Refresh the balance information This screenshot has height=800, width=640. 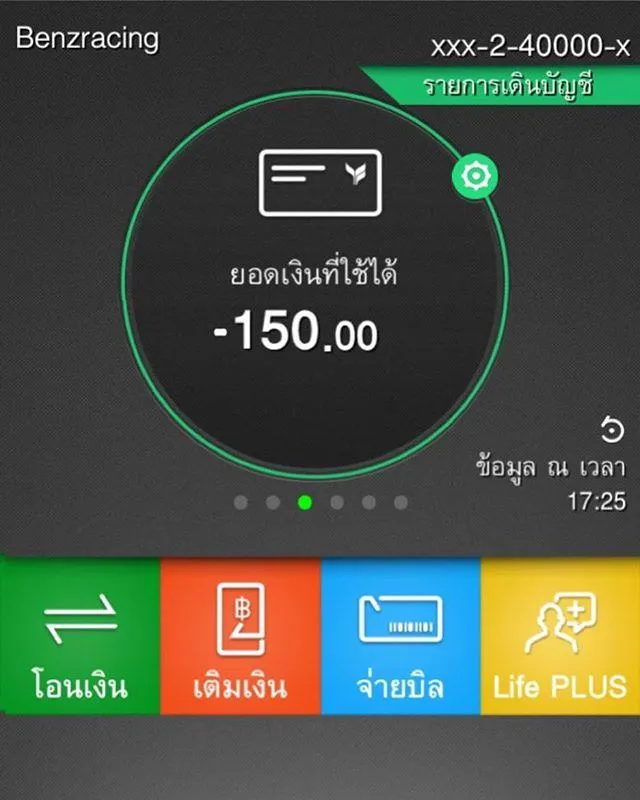coord(611,431)
